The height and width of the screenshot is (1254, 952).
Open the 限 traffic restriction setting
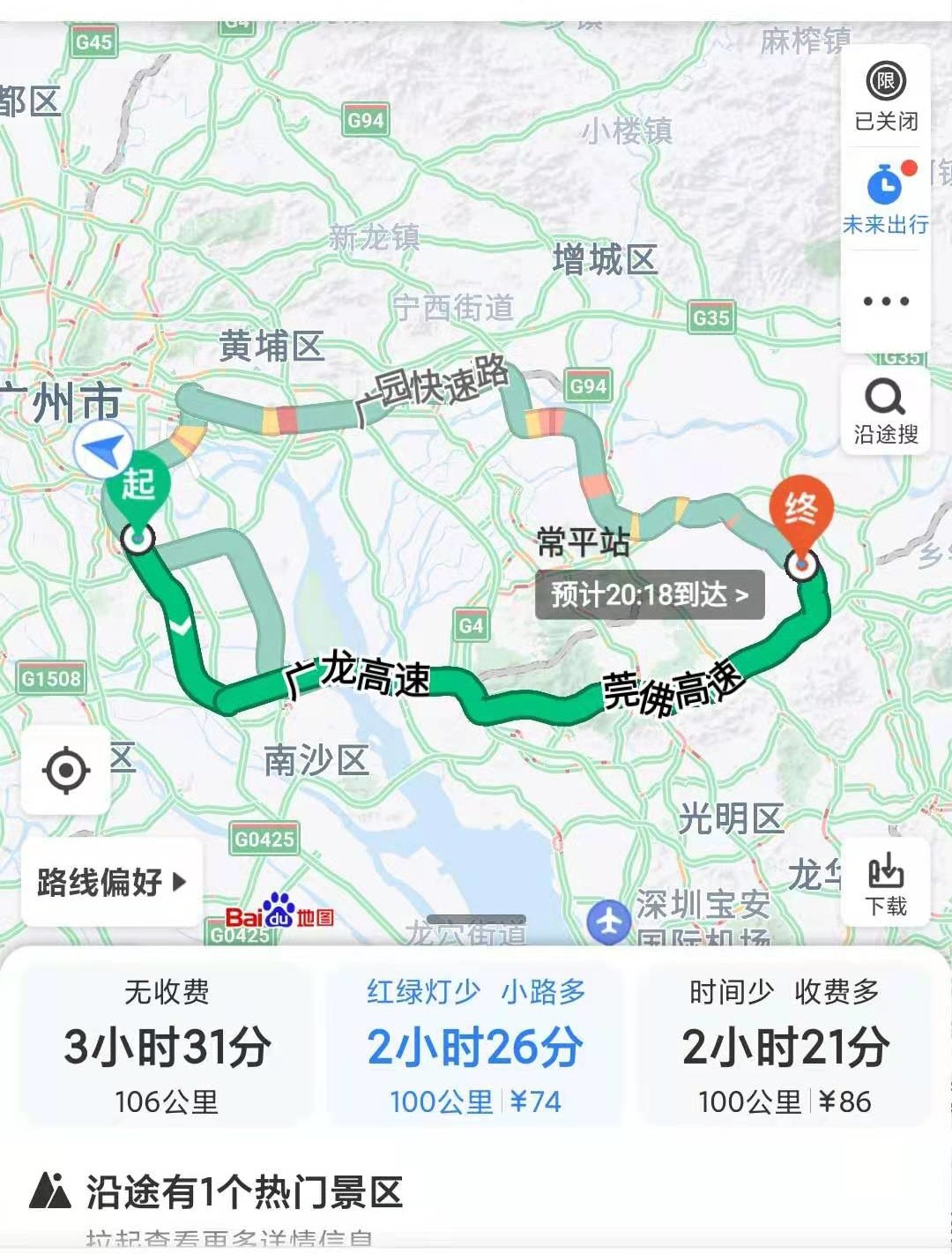[x=886, y=96]
